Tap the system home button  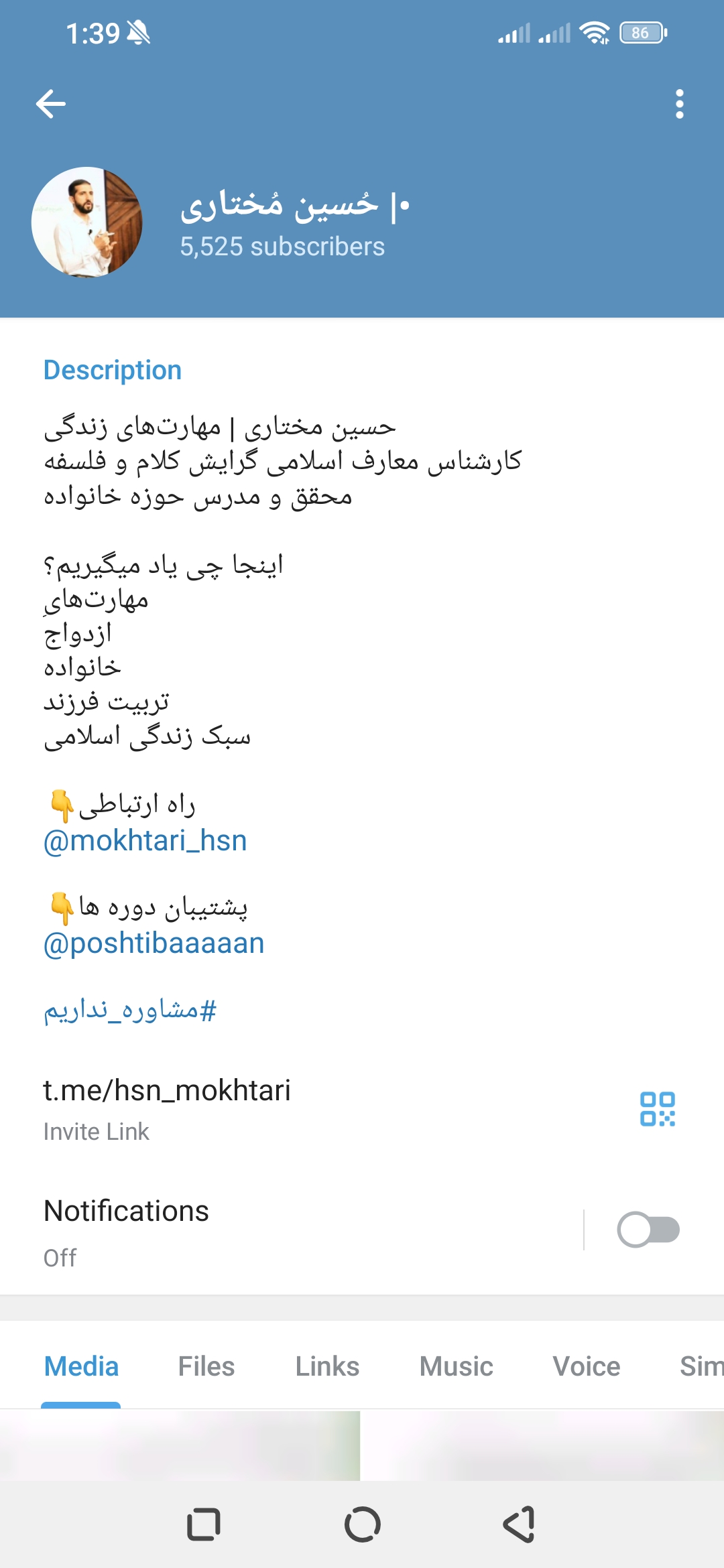tap(362, 1525)
